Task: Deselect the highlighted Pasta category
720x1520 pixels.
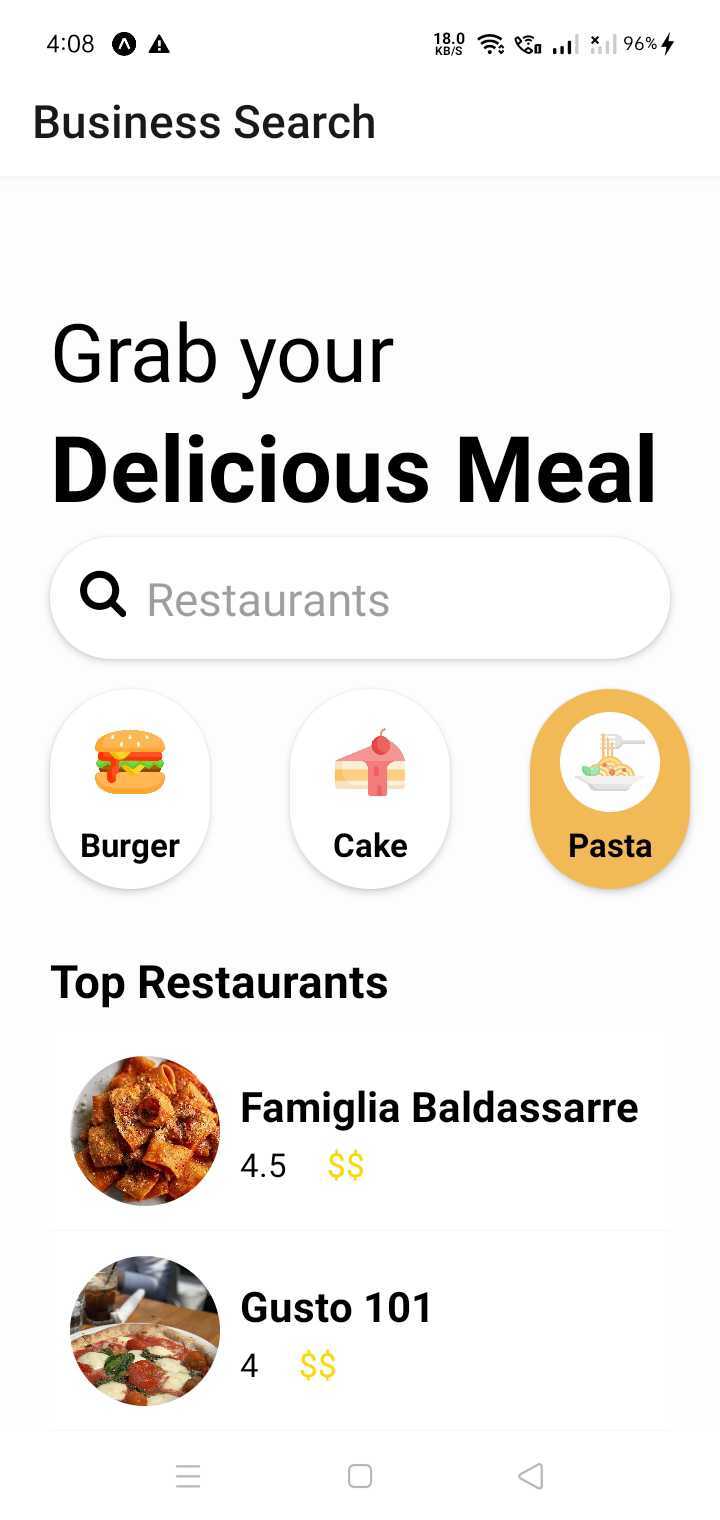Action: click(609, 789)
